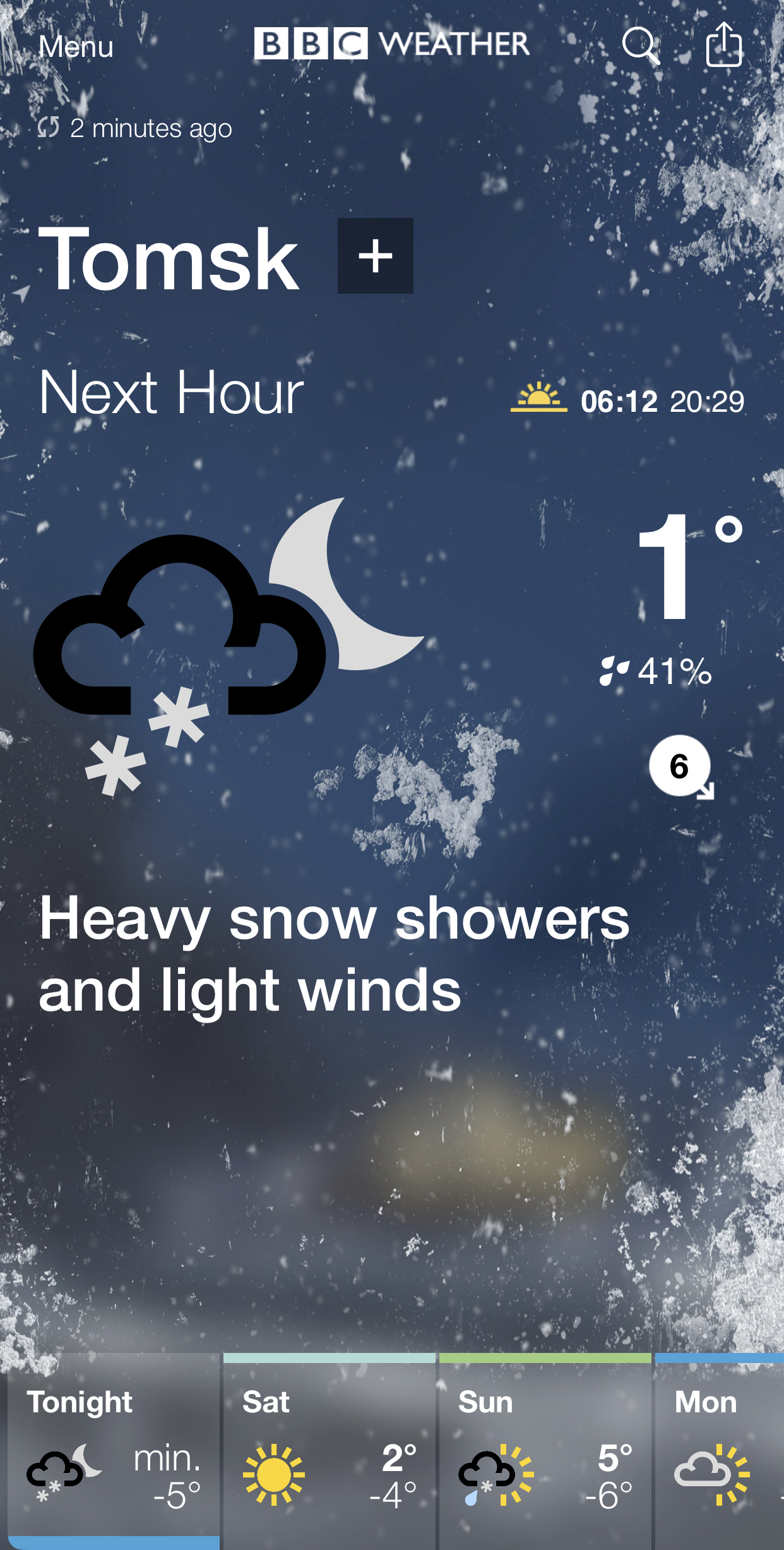Search for a location
784x1550 pixels.
[x=640, y=45]
